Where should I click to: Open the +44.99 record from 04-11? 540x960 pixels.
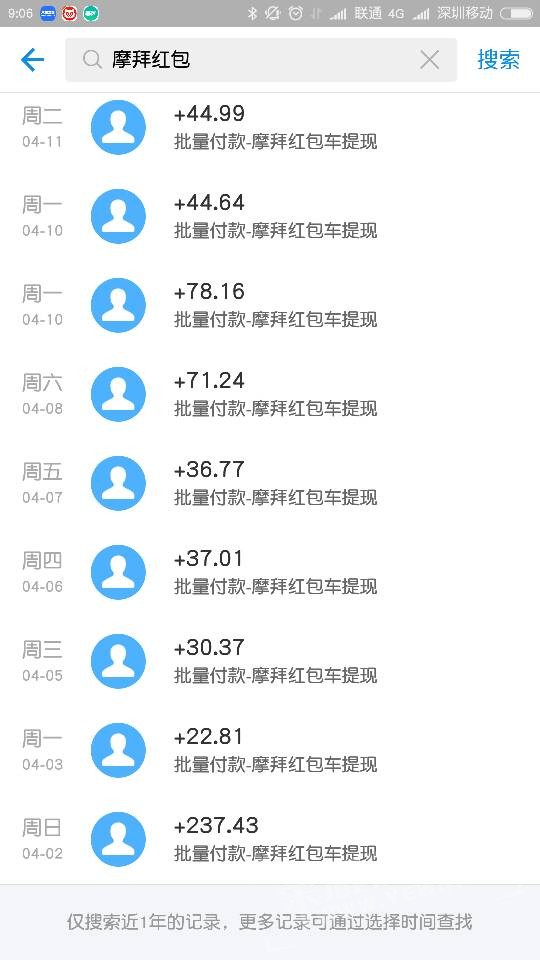click(x=270, y=127)
